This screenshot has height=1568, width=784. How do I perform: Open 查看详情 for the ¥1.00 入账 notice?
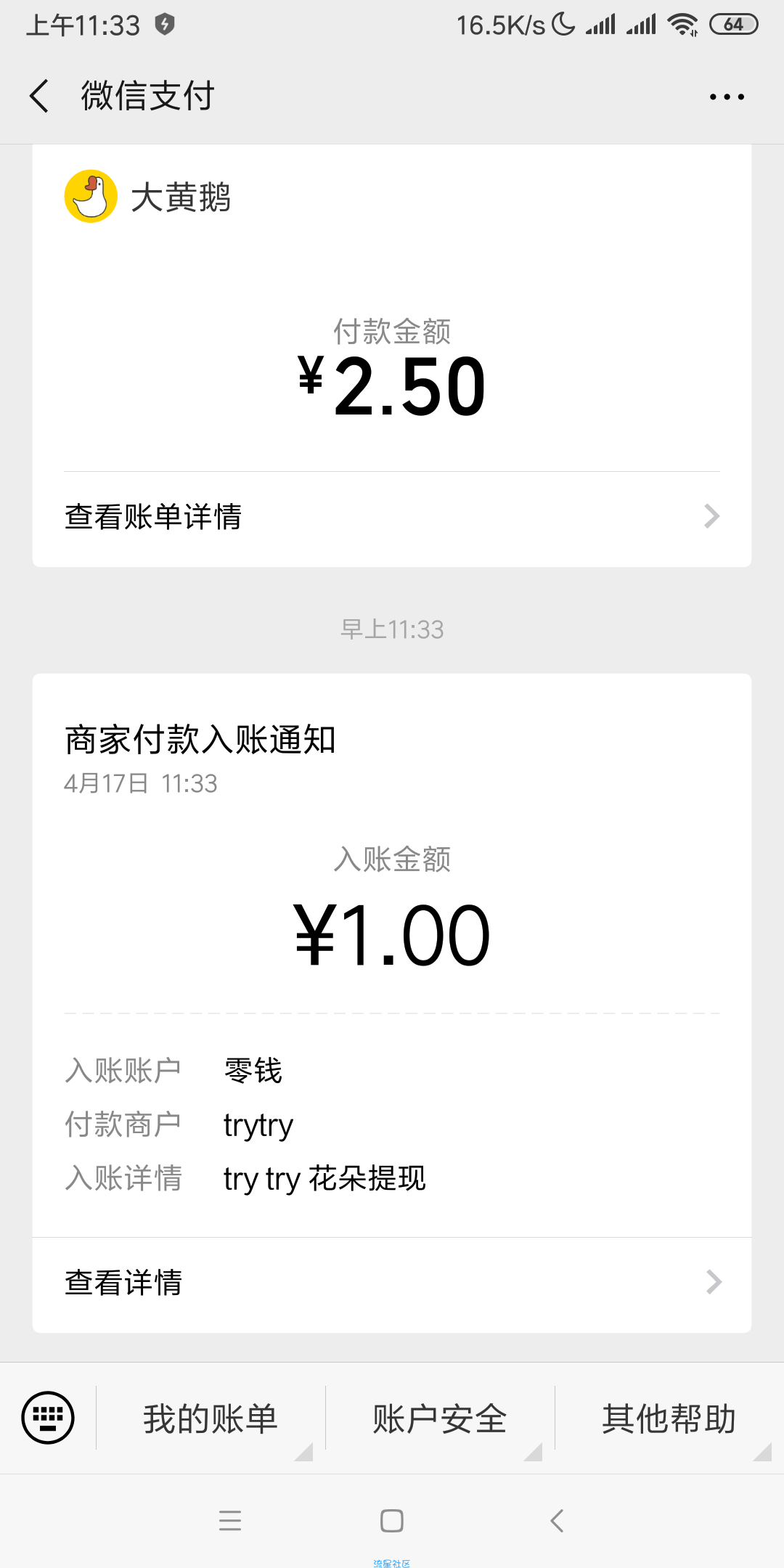tap(392, 1283)
